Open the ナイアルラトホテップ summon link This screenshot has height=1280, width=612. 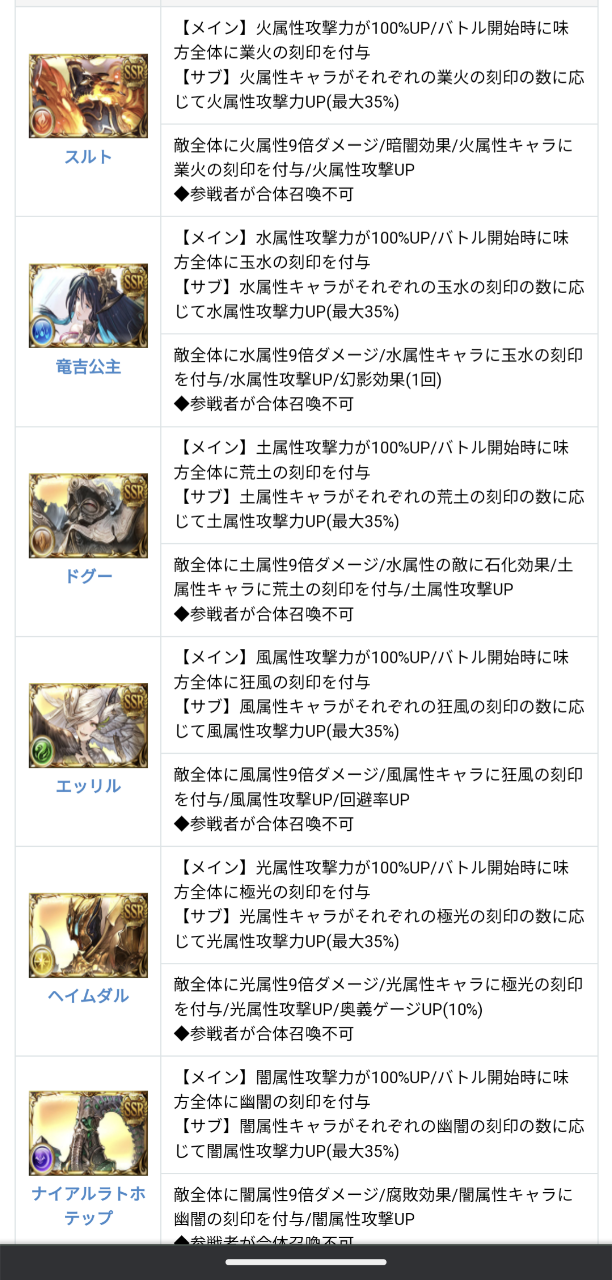(88, 1205)
